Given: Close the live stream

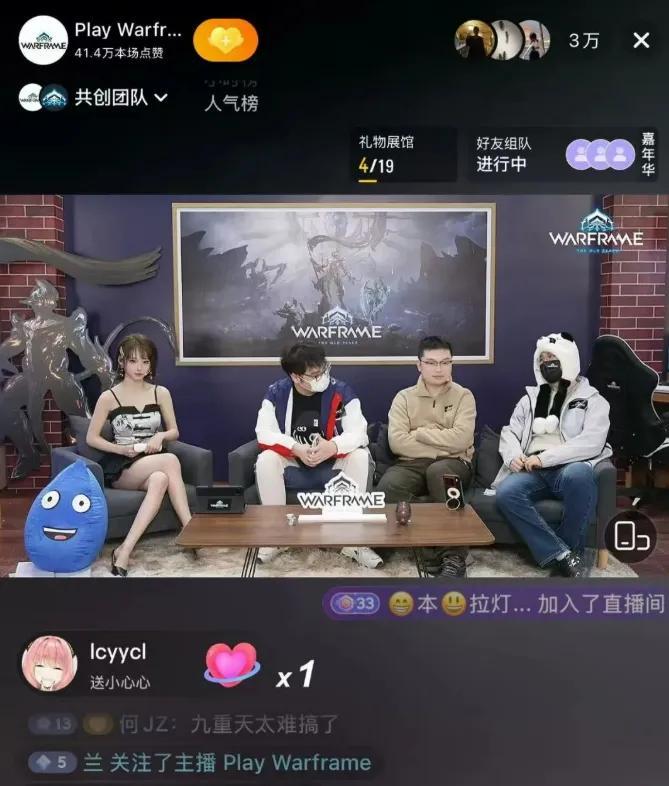Looking at the screenshot, I should click(641, 40).
